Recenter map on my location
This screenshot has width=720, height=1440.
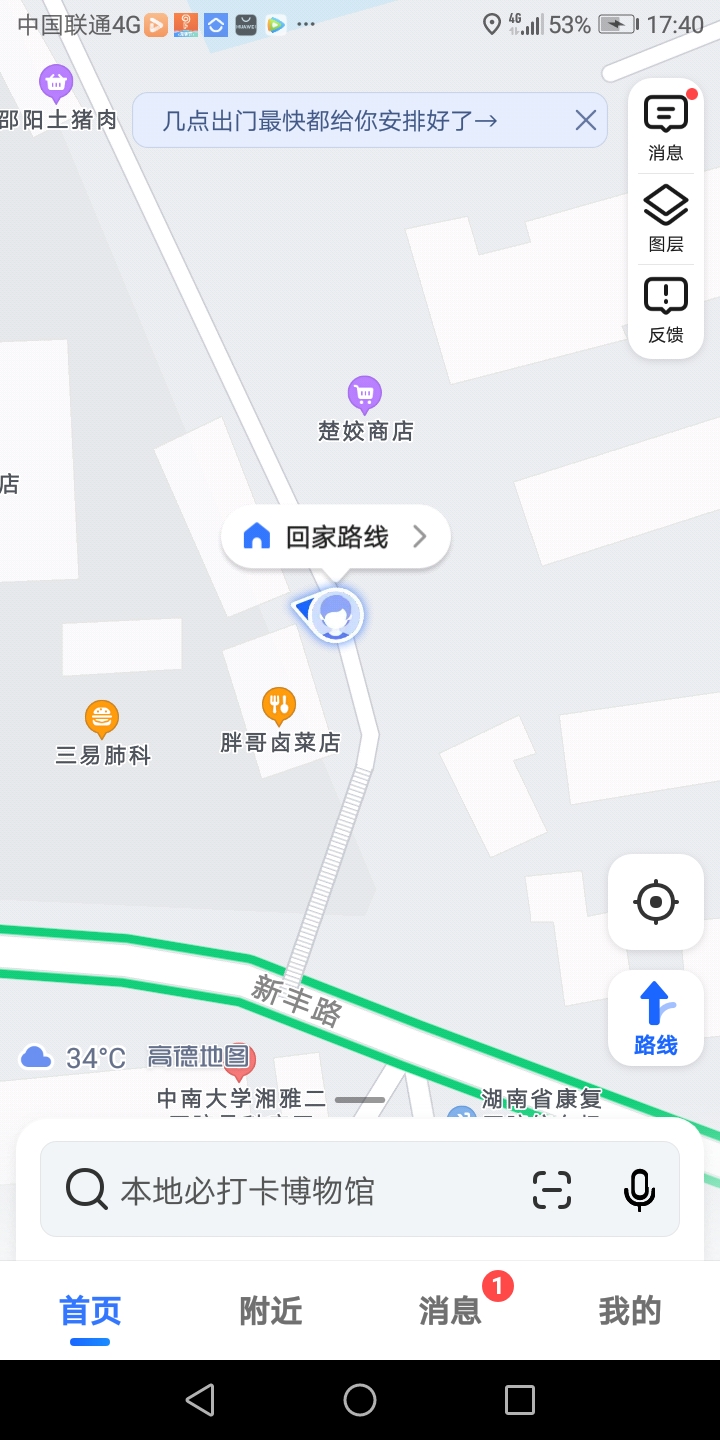(656, 902)
